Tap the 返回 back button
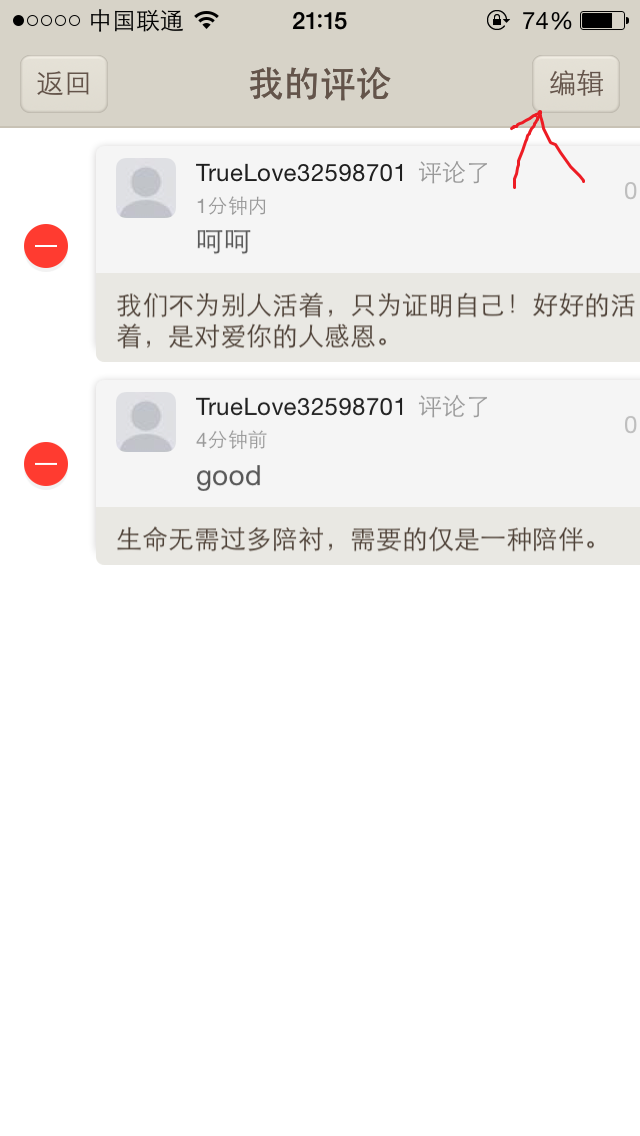The height and width of the screenshot is (1136, 640). coord(64,84)
